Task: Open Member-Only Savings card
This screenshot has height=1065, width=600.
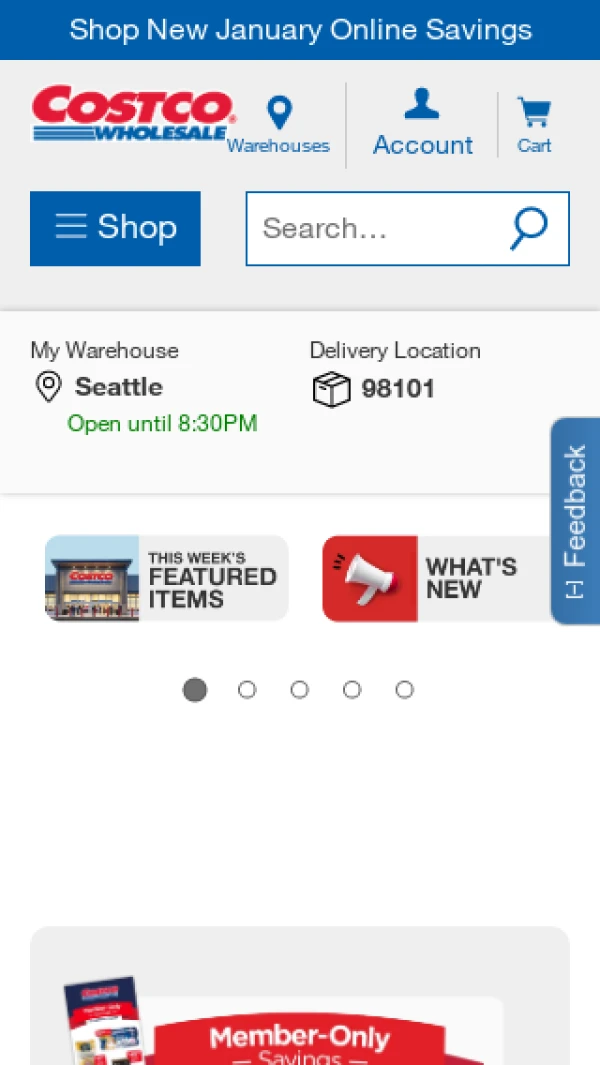Action: pos(300,1020)
